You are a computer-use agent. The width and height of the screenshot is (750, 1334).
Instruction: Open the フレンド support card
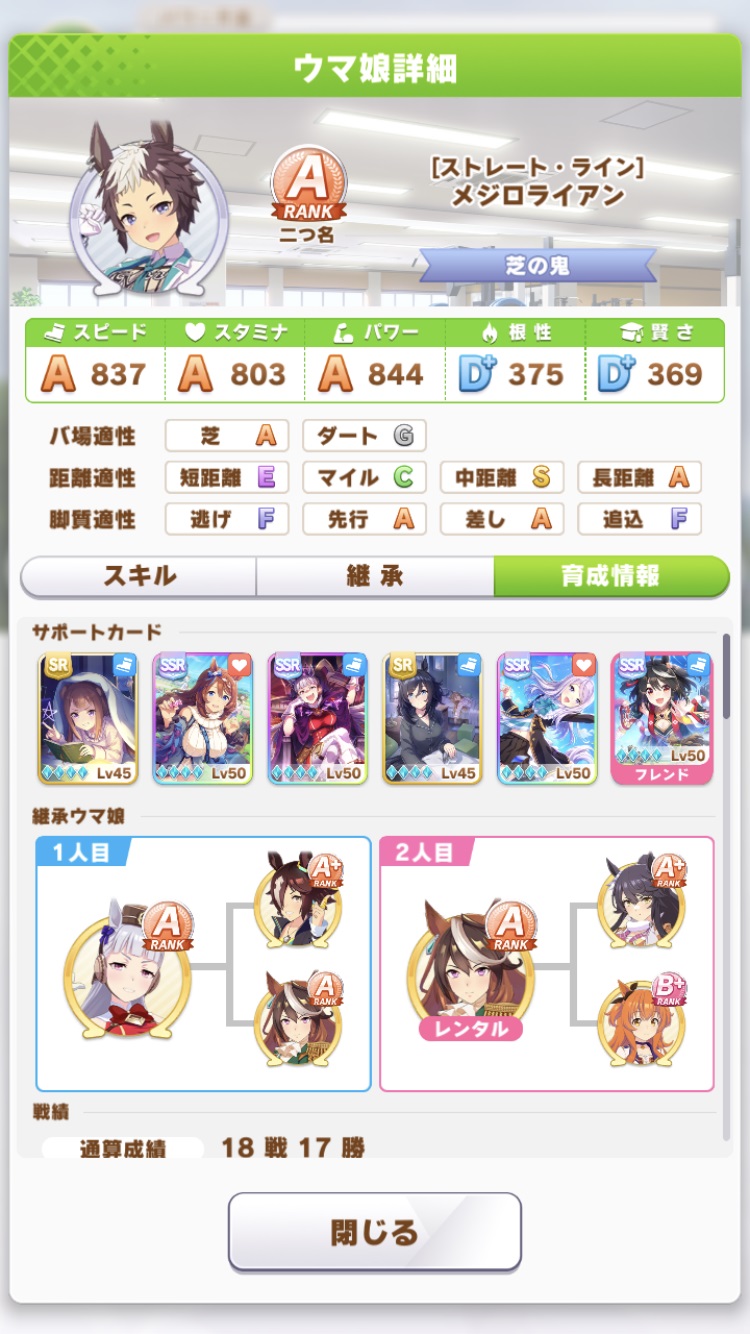coord(662,718)
